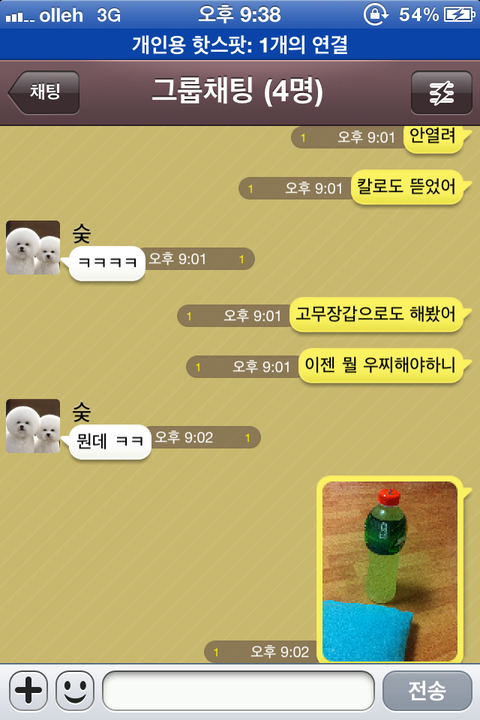Viewport: 480px width, 720px height.
Task: Open the chat options menu icon
Action: (441, 92)
